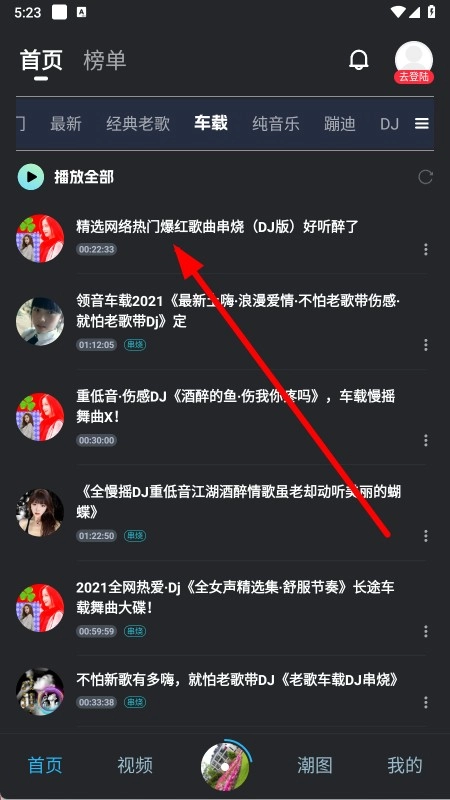Open the category list menu icon

click(421, 123)
